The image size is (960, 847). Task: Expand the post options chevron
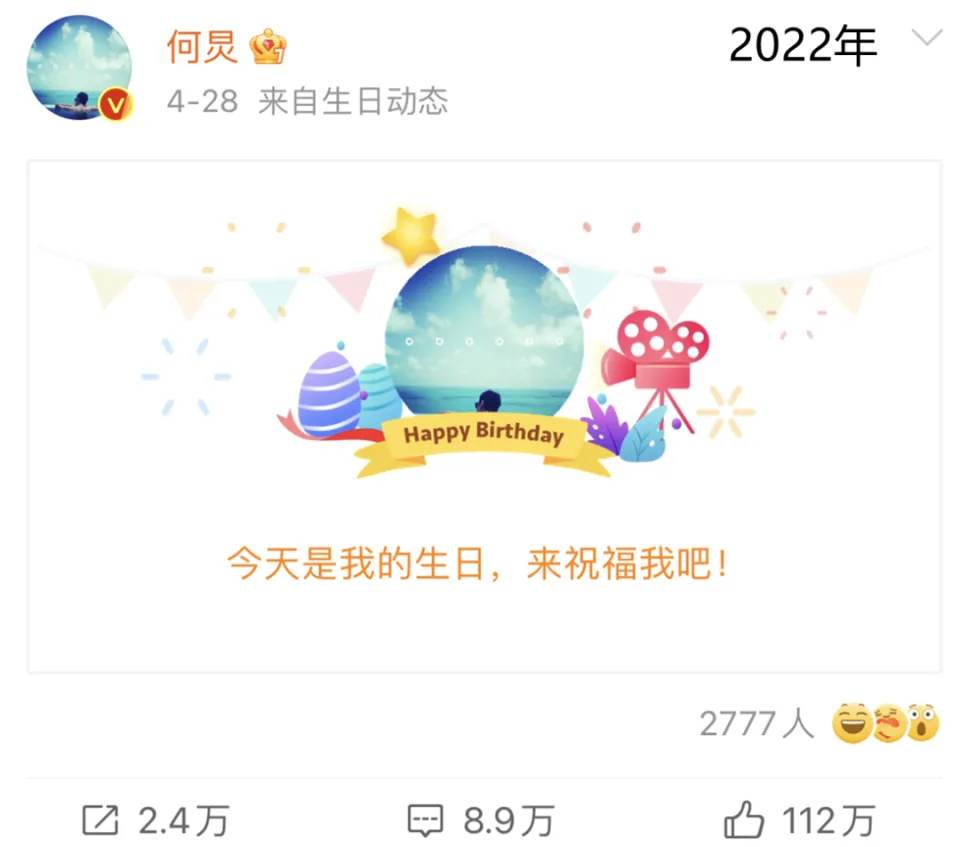[927, 39]
